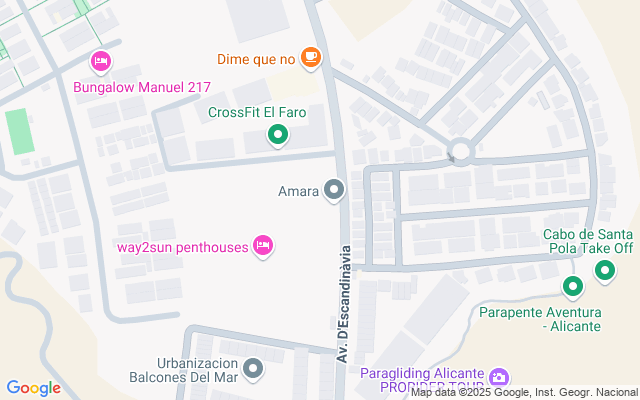Open the Google logo link
Screen dimensions: 640x400
coord(34,388)
